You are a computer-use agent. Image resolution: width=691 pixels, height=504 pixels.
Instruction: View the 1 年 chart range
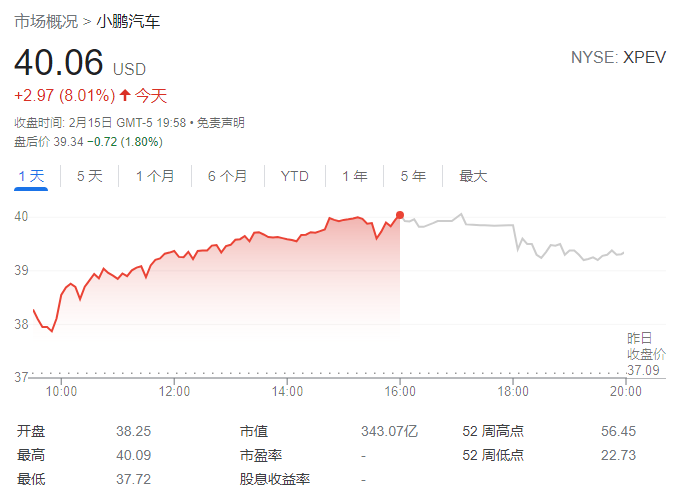[354, 176]
